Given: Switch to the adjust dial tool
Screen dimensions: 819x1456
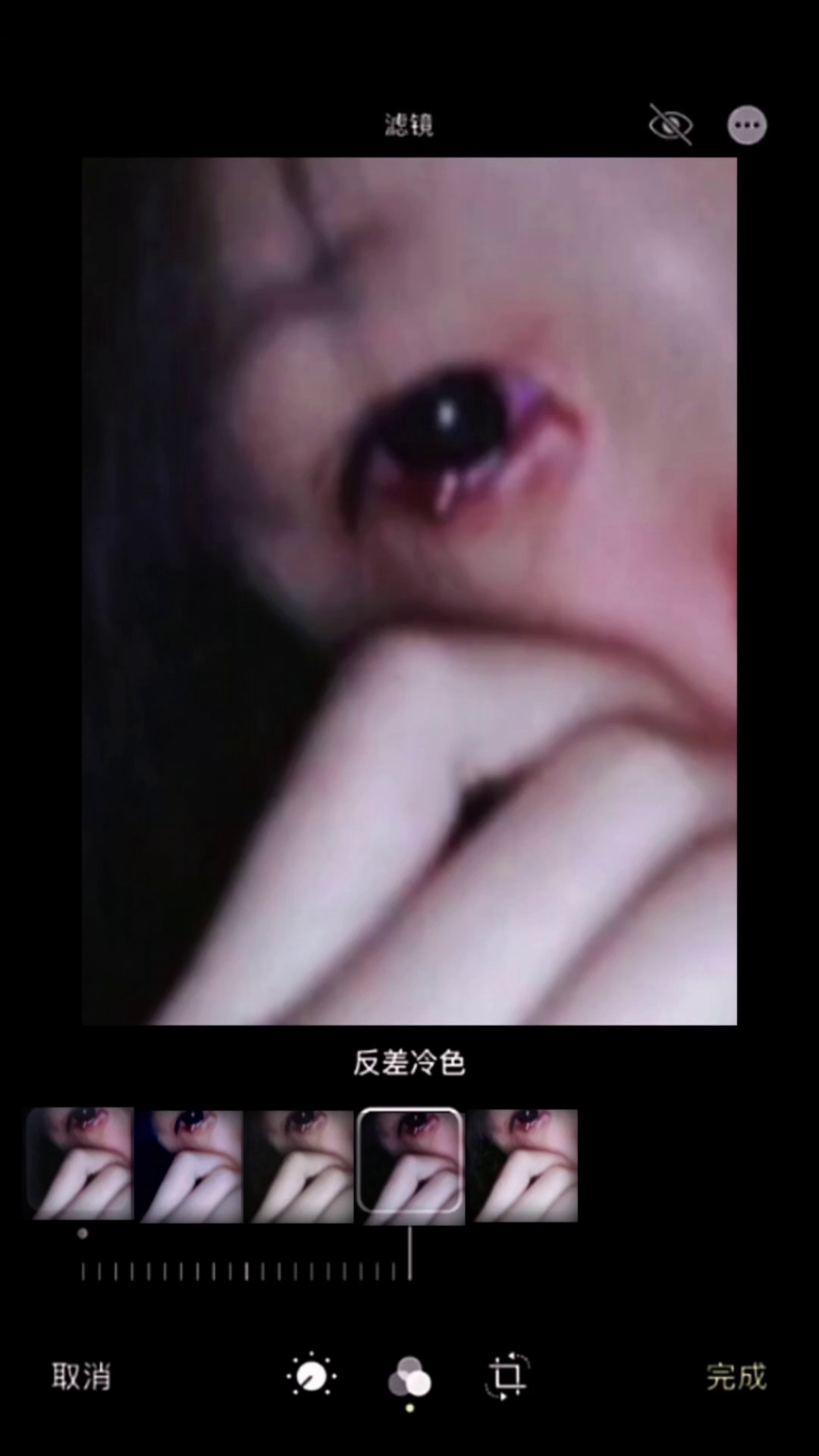Looking at the screenshot, I should coord(311,1376).
